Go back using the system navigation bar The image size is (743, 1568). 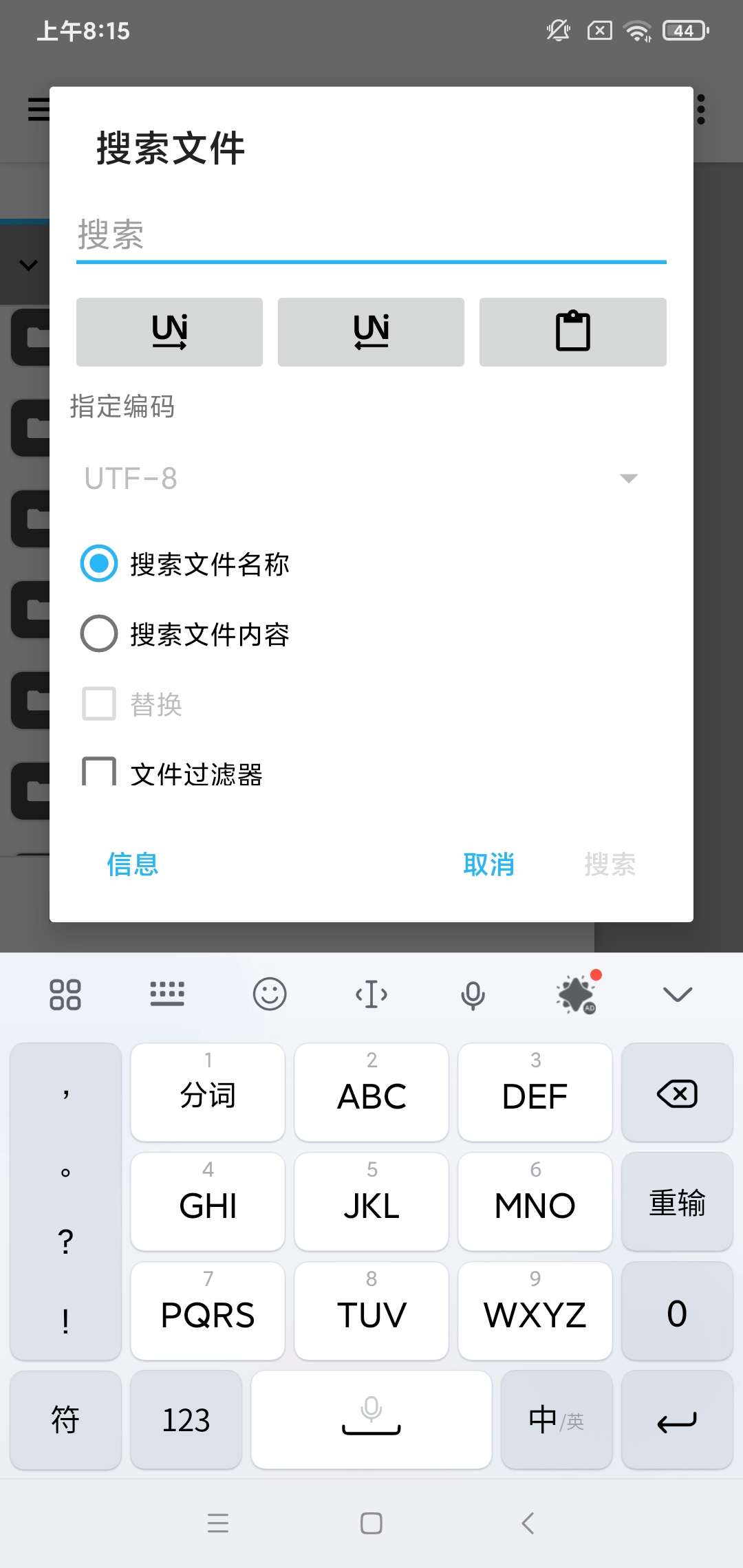(x=528, y=1523)
